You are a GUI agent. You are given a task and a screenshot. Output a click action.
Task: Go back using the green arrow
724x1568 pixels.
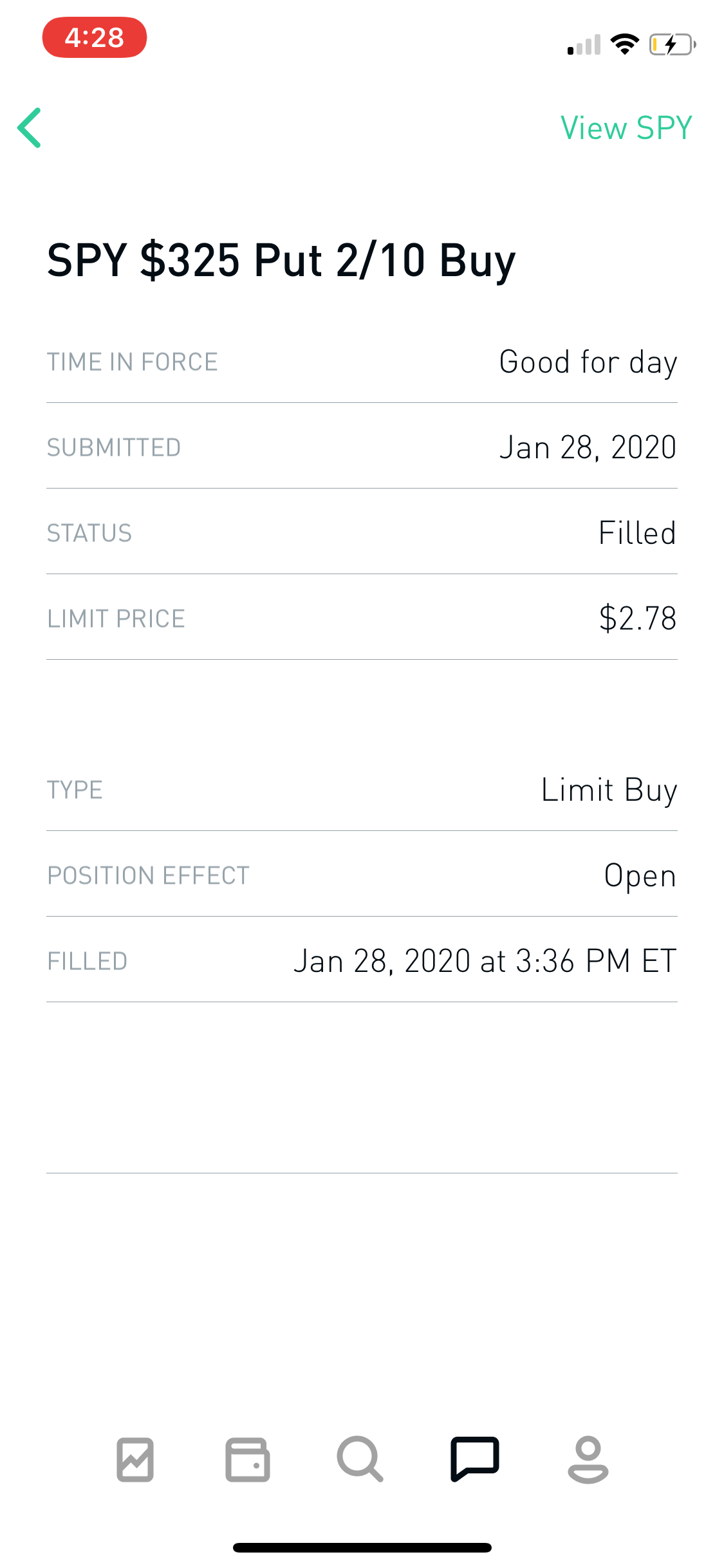30,127
